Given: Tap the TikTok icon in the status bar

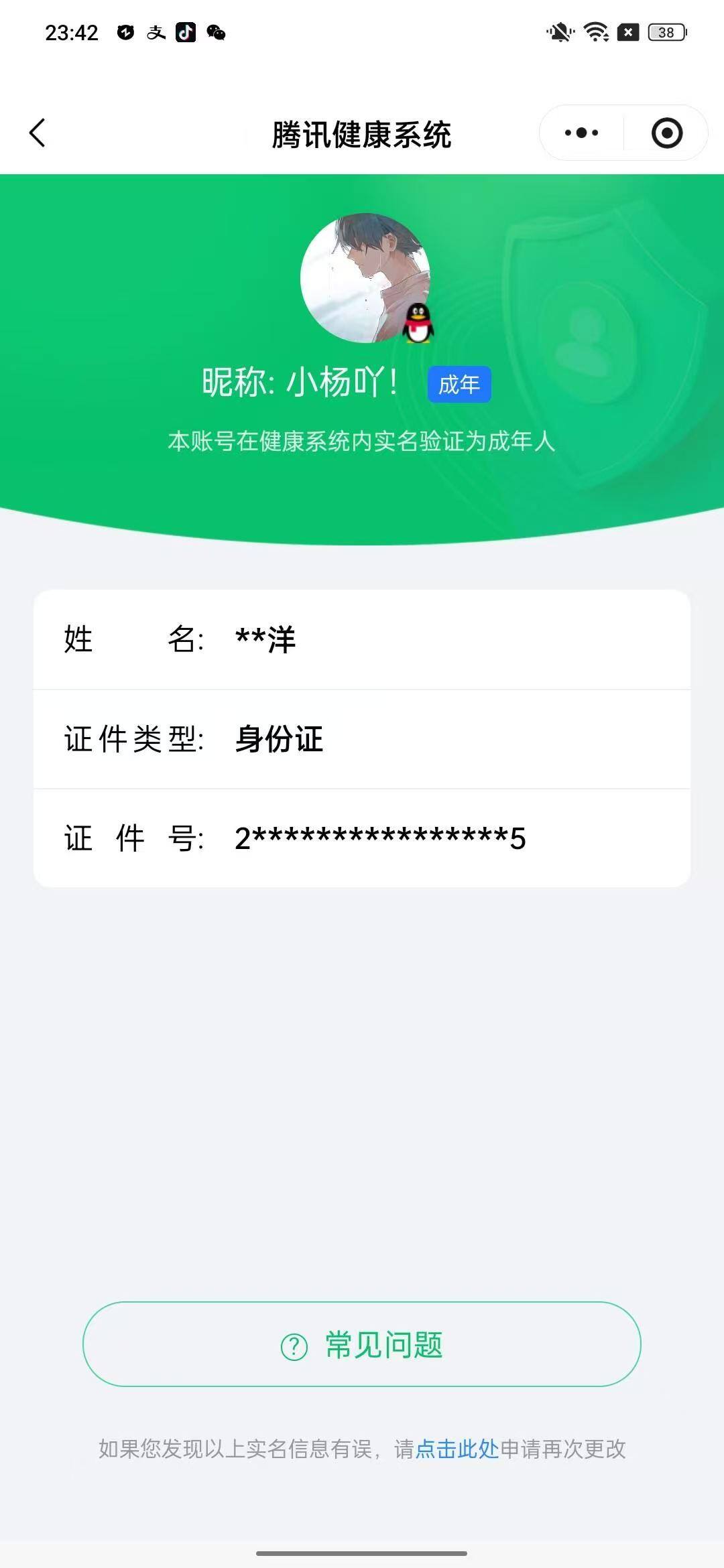Looking at the screenshot, I should (x=186, y=33).
